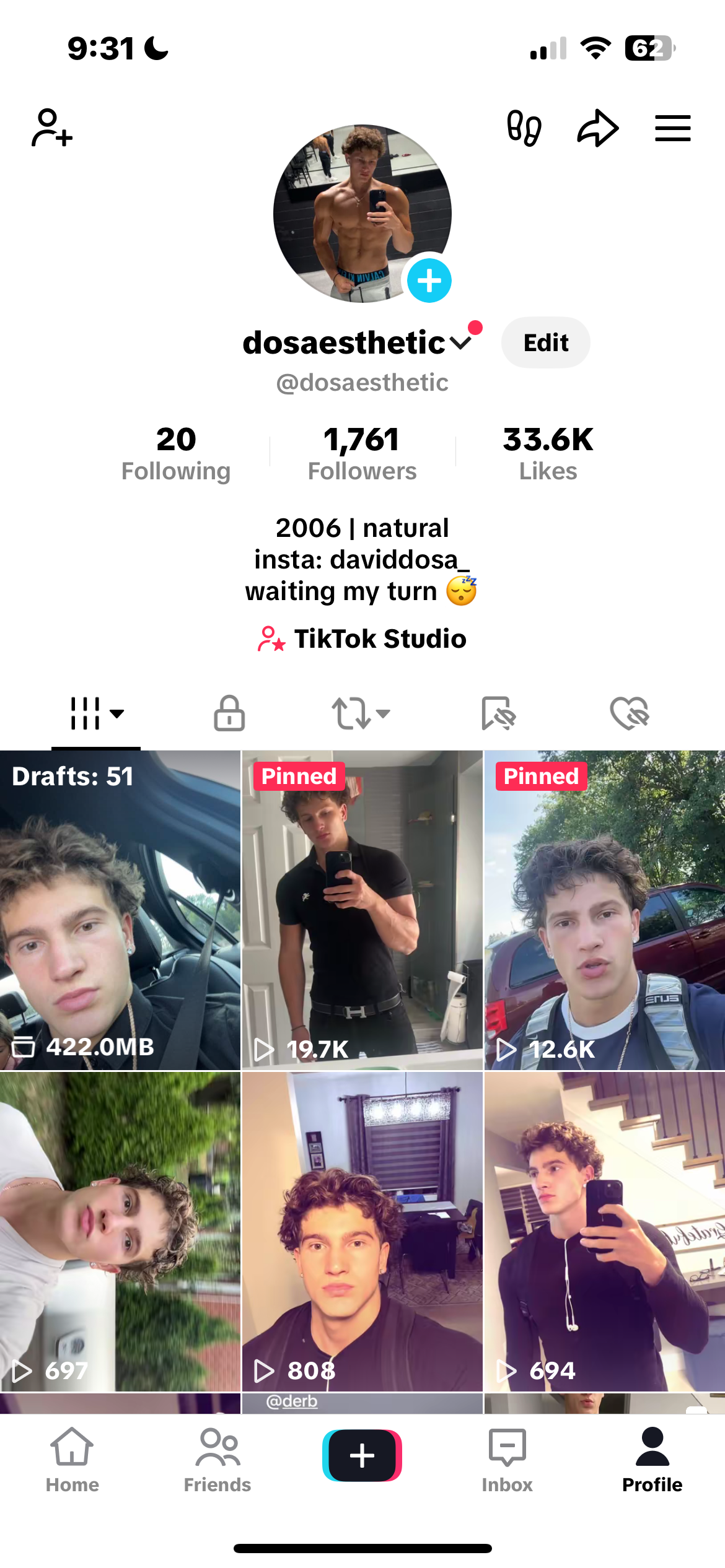The image size is (725, 1568).
Task: Open the profile views footprints icon
Action: [x=524, y=128]
